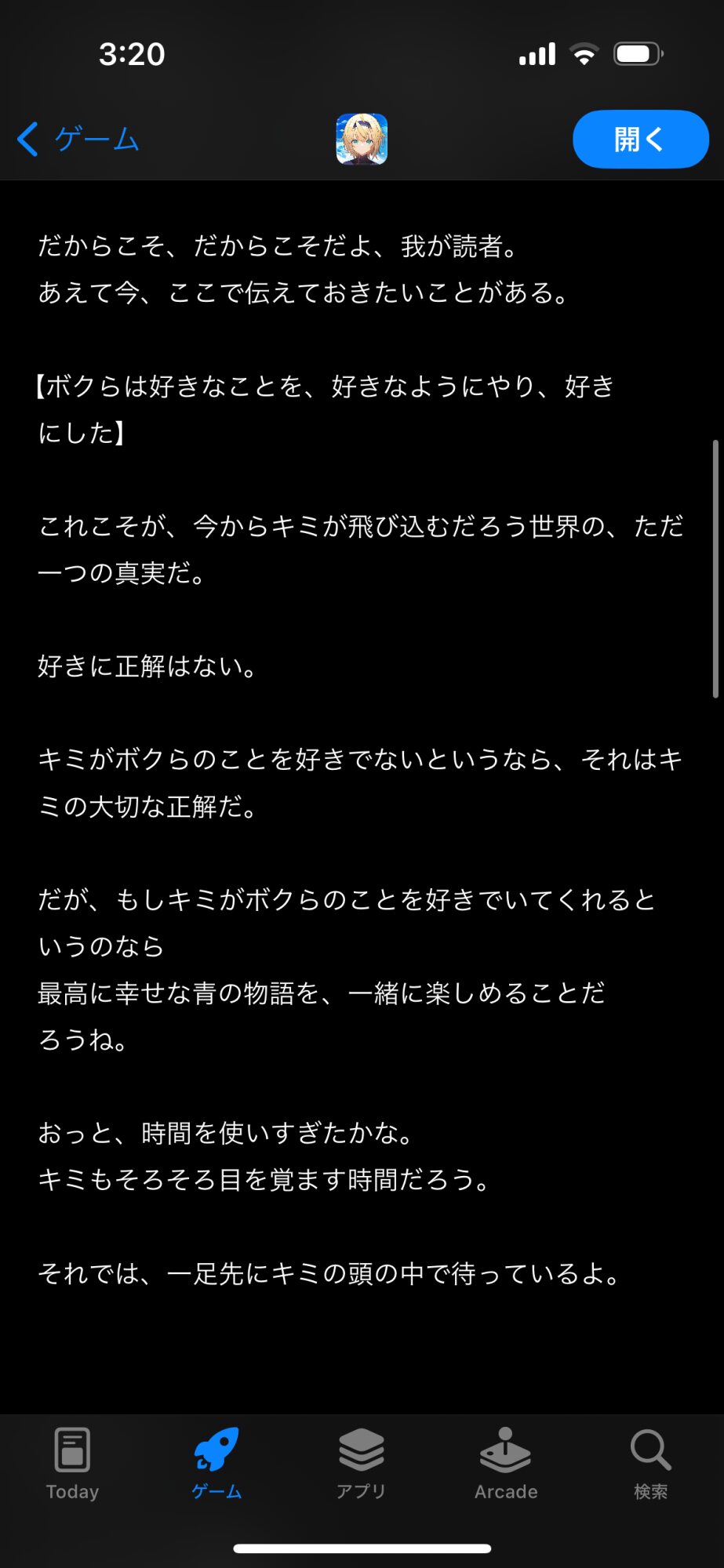Select the ゲーム tab in bottom bar
The image size is (724, 1568).
(x=216, y=1464)
